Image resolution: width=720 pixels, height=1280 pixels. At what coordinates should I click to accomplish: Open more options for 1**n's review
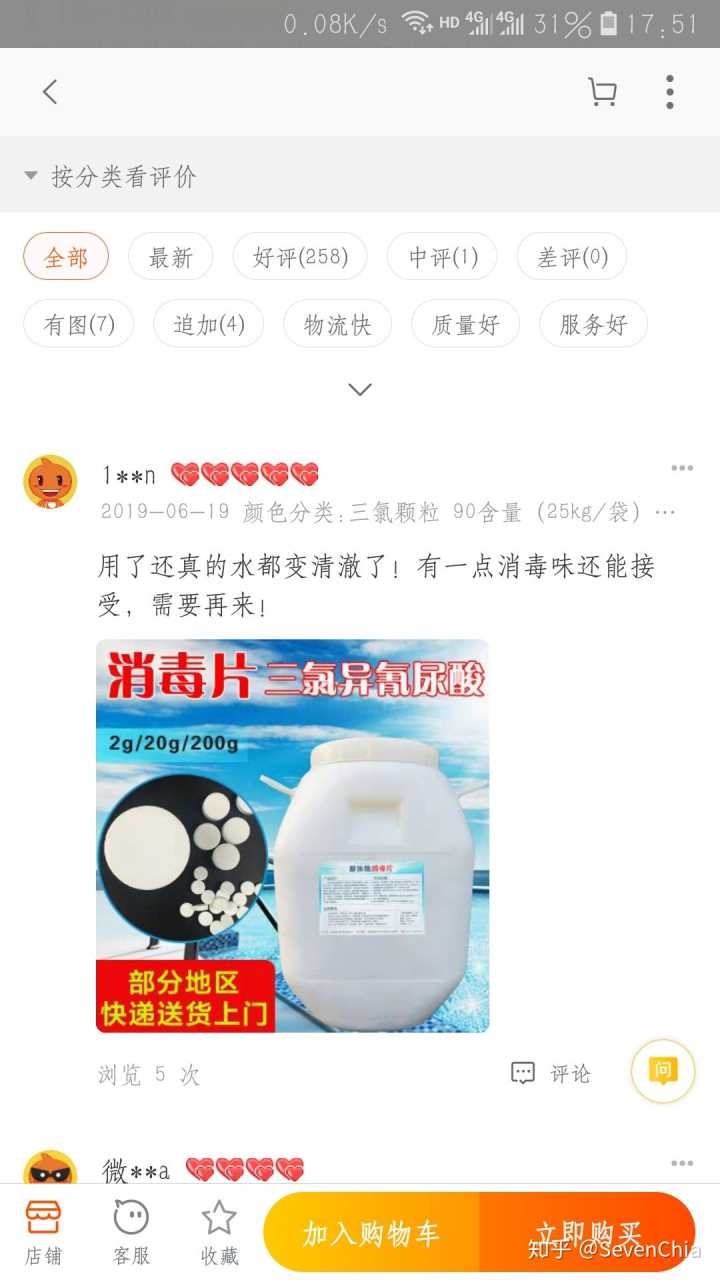click(x=682, y=468)
